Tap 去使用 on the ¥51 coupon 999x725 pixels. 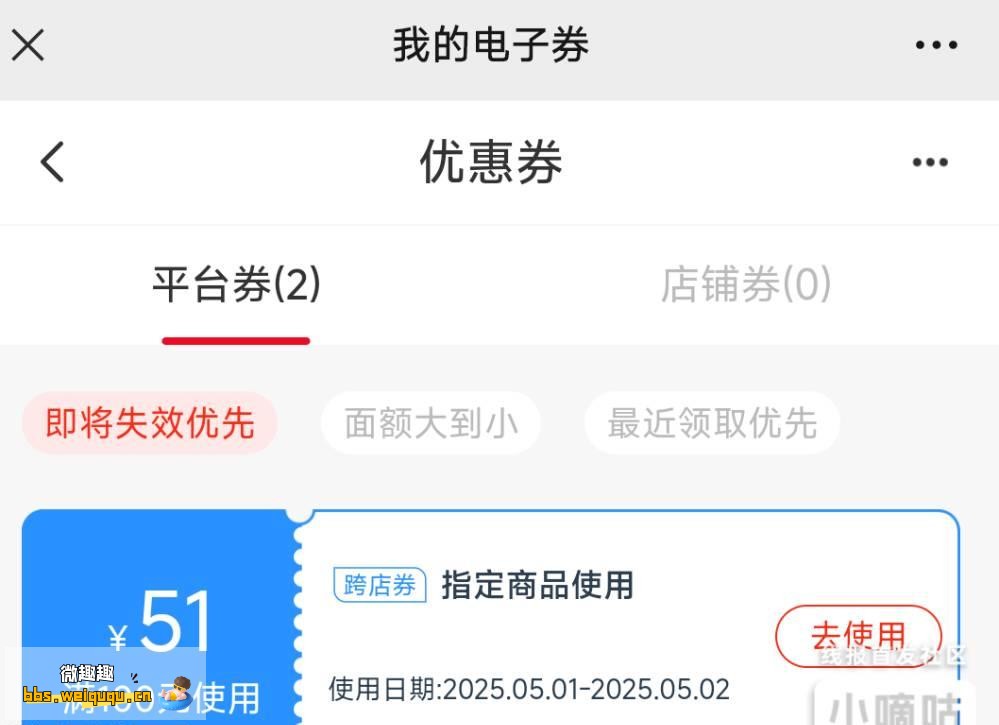click(x=858, y=635)
